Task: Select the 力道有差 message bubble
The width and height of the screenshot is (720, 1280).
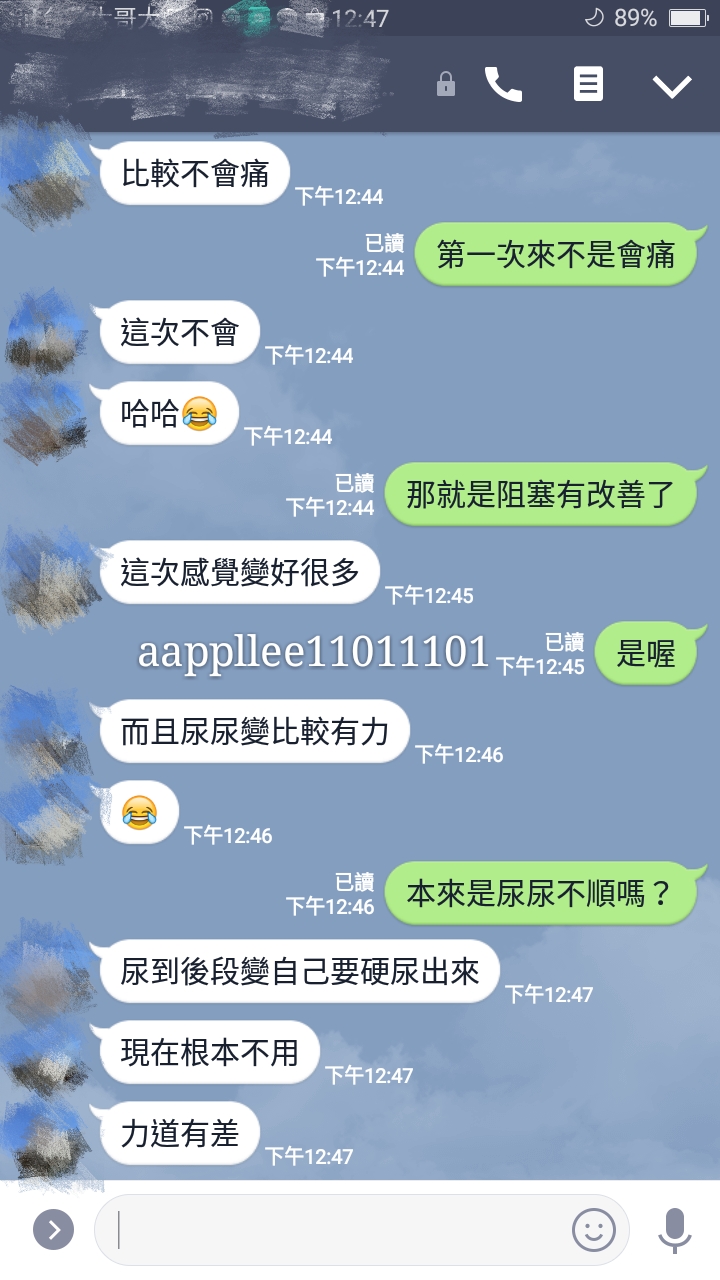Action: coord(178,1132)
